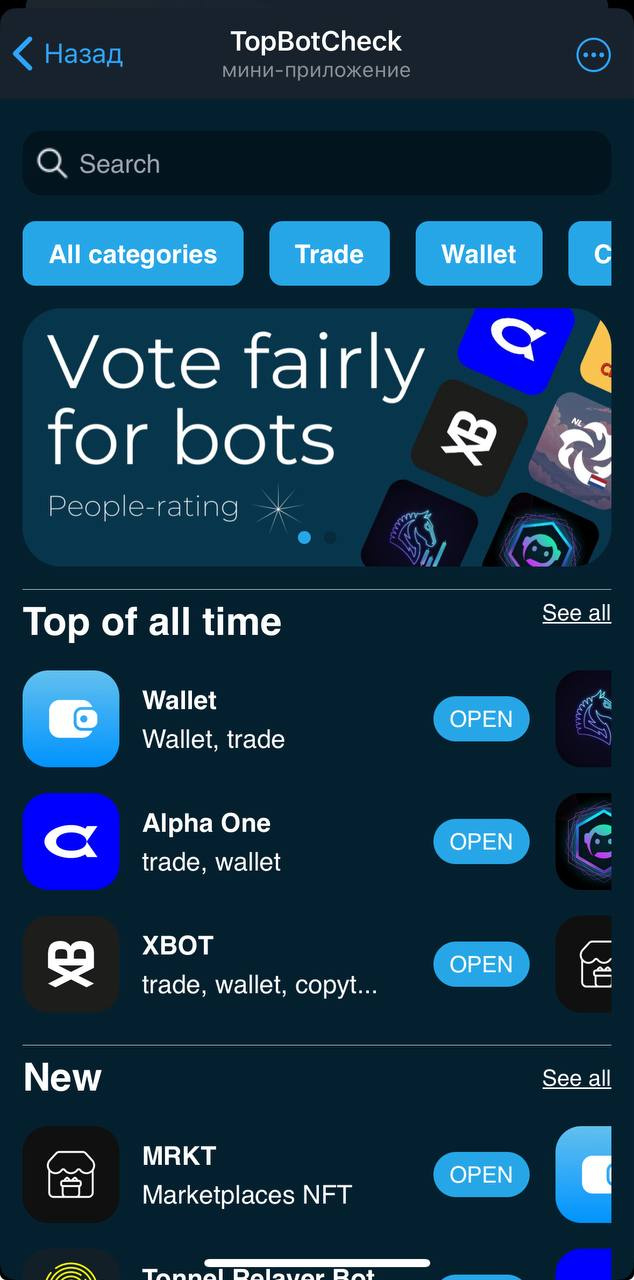Viewport: 634px width, 1280px height.
Task: Select the All categories chip
Action: click(133, 254)
